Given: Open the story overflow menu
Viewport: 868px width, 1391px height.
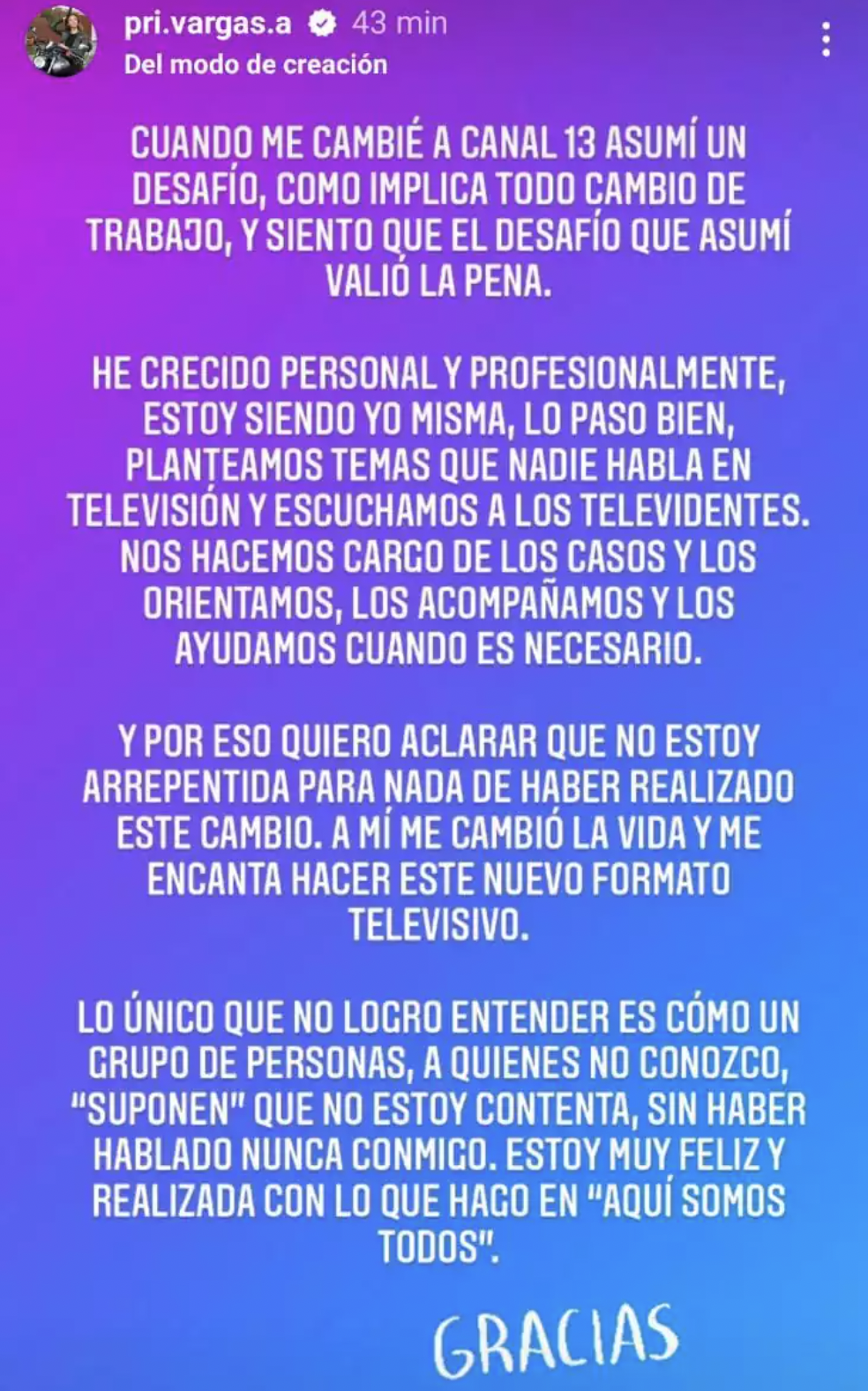Looking at the screenshot, I should (826, 41).
